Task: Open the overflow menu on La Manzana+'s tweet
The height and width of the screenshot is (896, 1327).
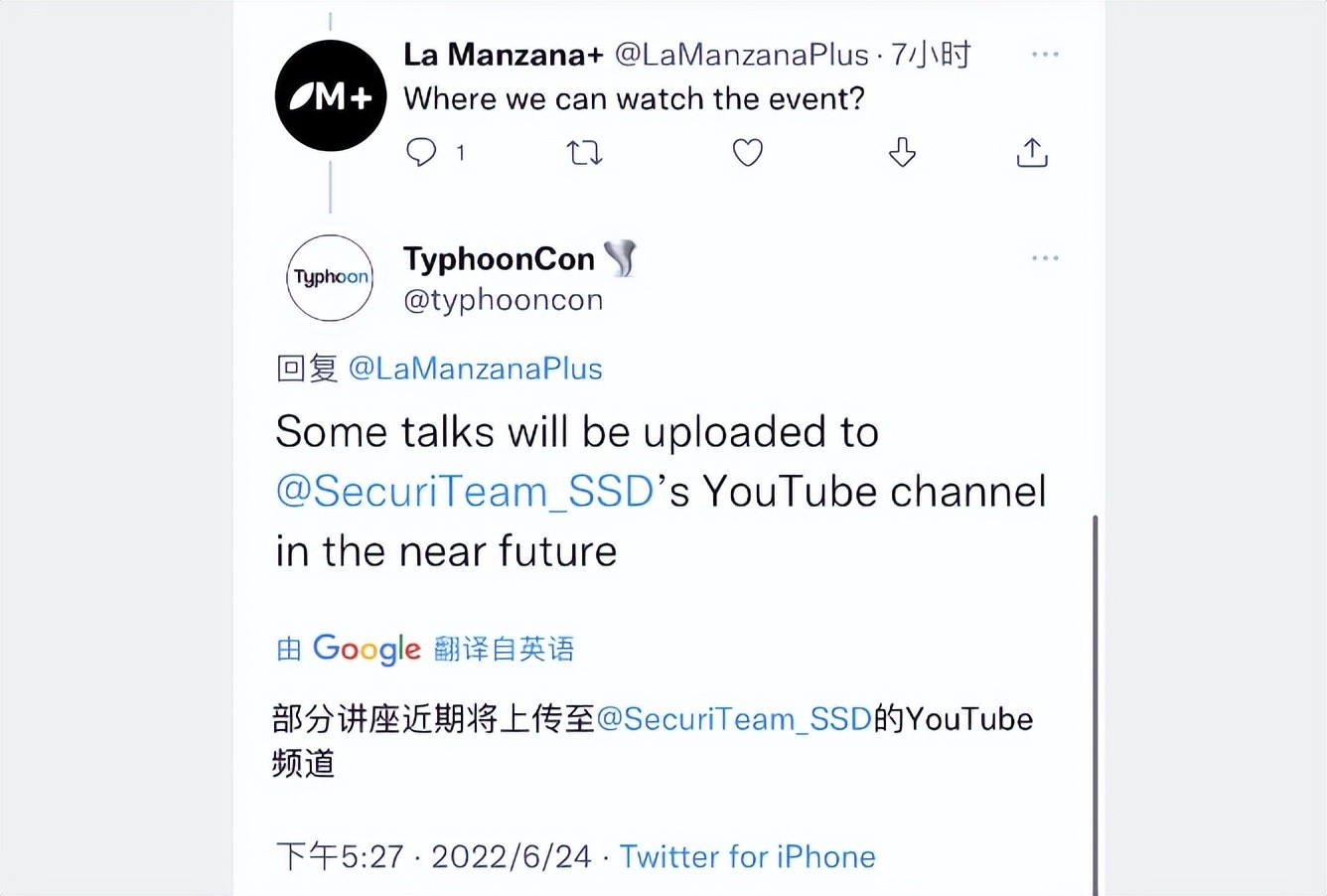Action: 1045,55
